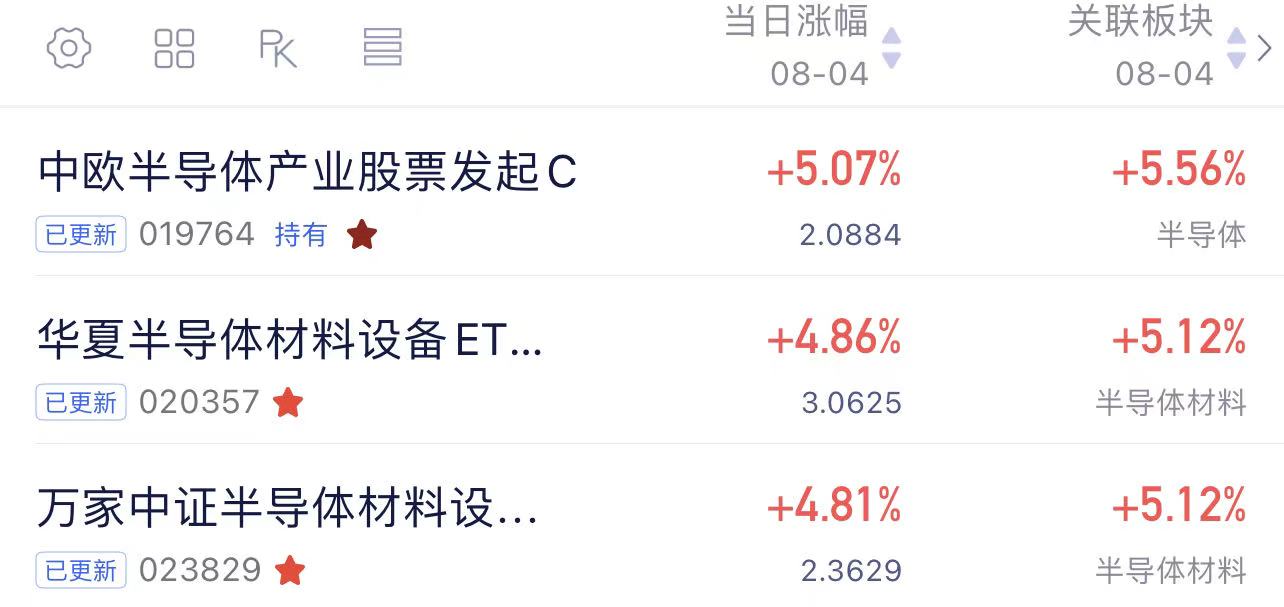Tap the star next to 023829

[290, 571]
